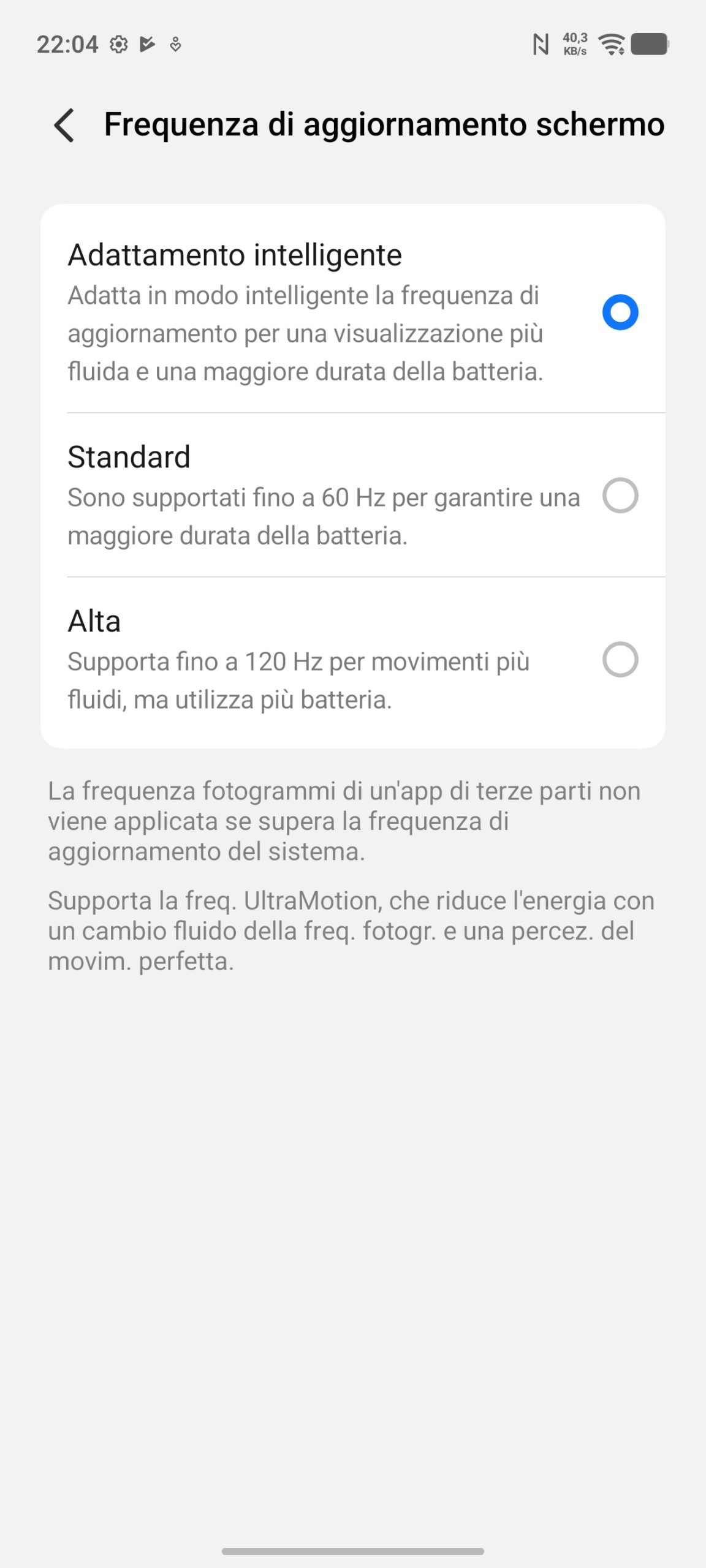Go back from Frequenza di aggiornamento schermo
This screenshot has height=1568, width=706.
(x=64, y=125)
